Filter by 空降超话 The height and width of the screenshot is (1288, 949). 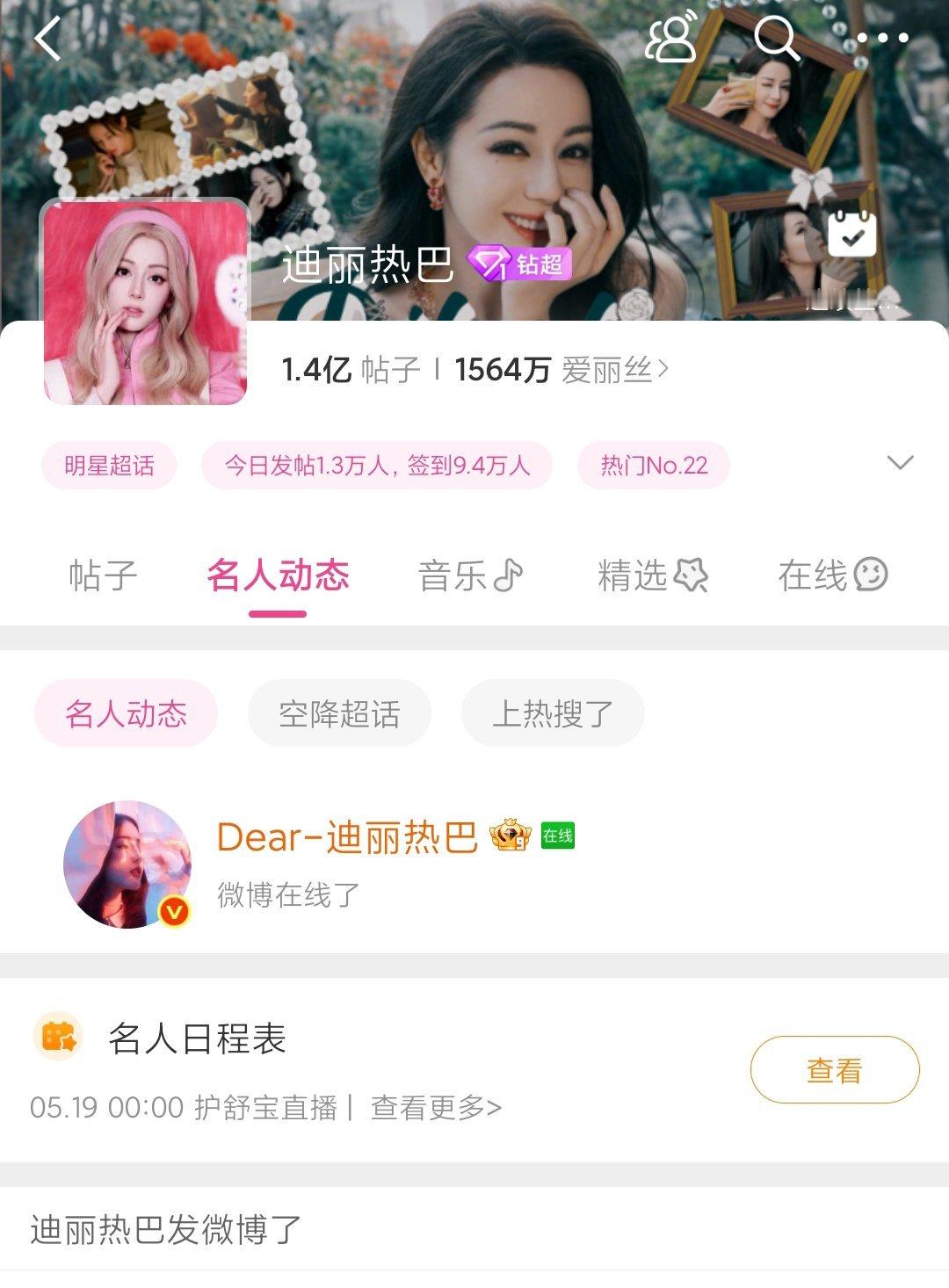tap(339, 713)
